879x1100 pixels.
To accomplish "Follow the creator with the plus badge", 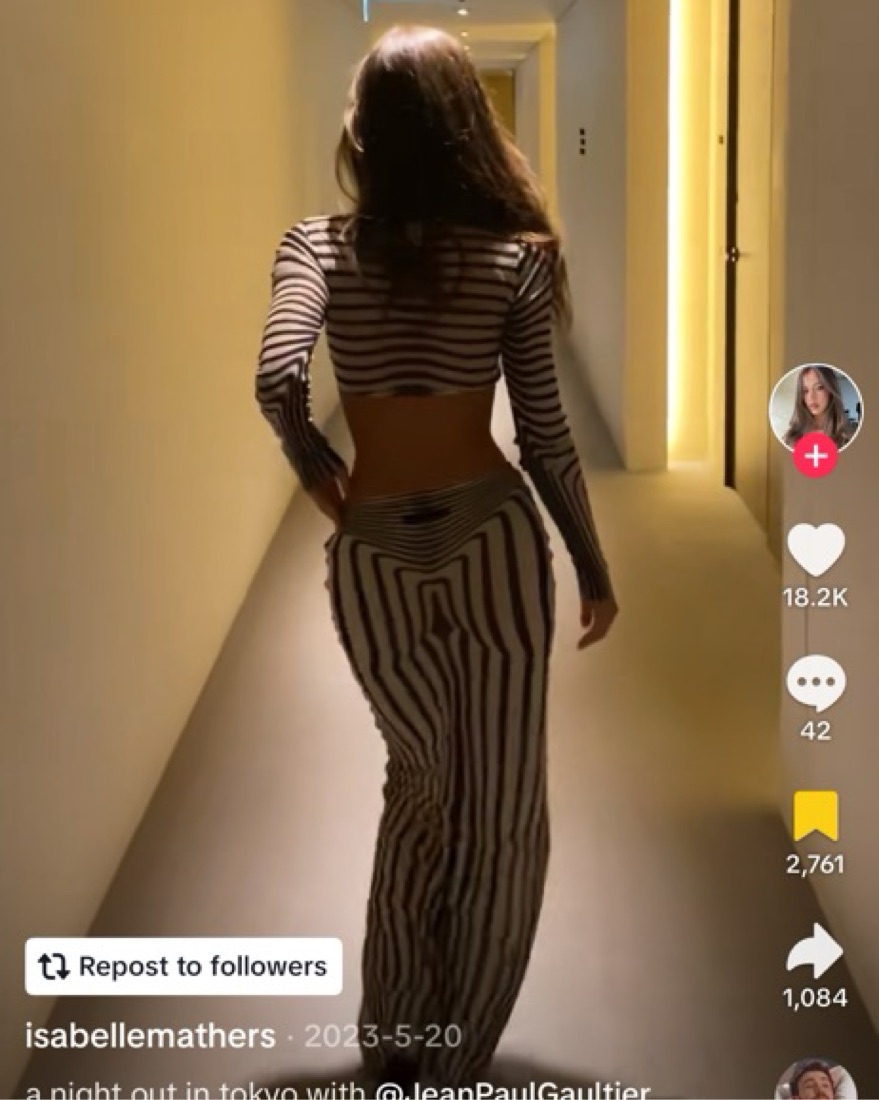I will coord(816,457).
